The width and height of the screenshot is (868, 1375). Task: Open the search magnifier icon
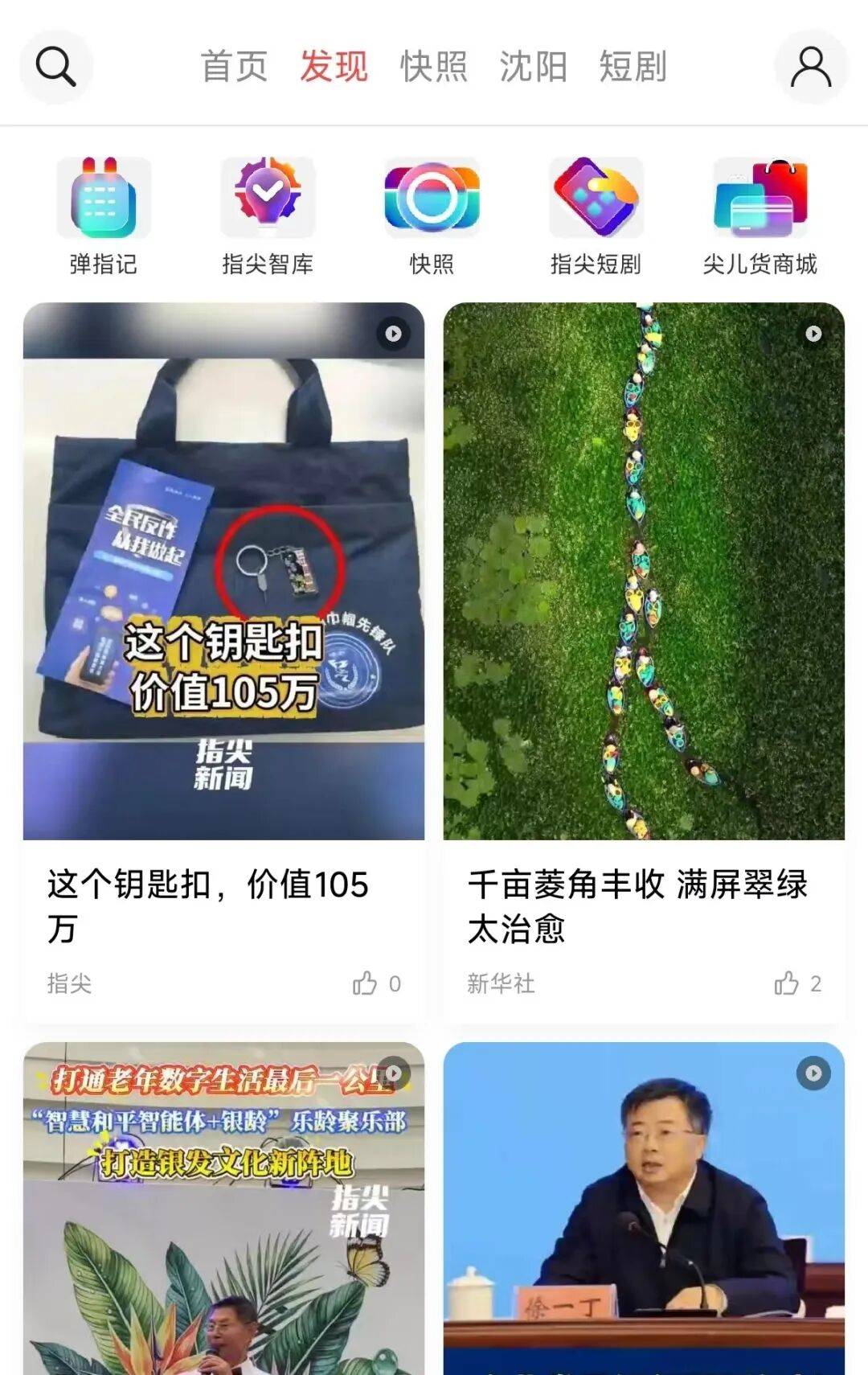click(55, 67)
